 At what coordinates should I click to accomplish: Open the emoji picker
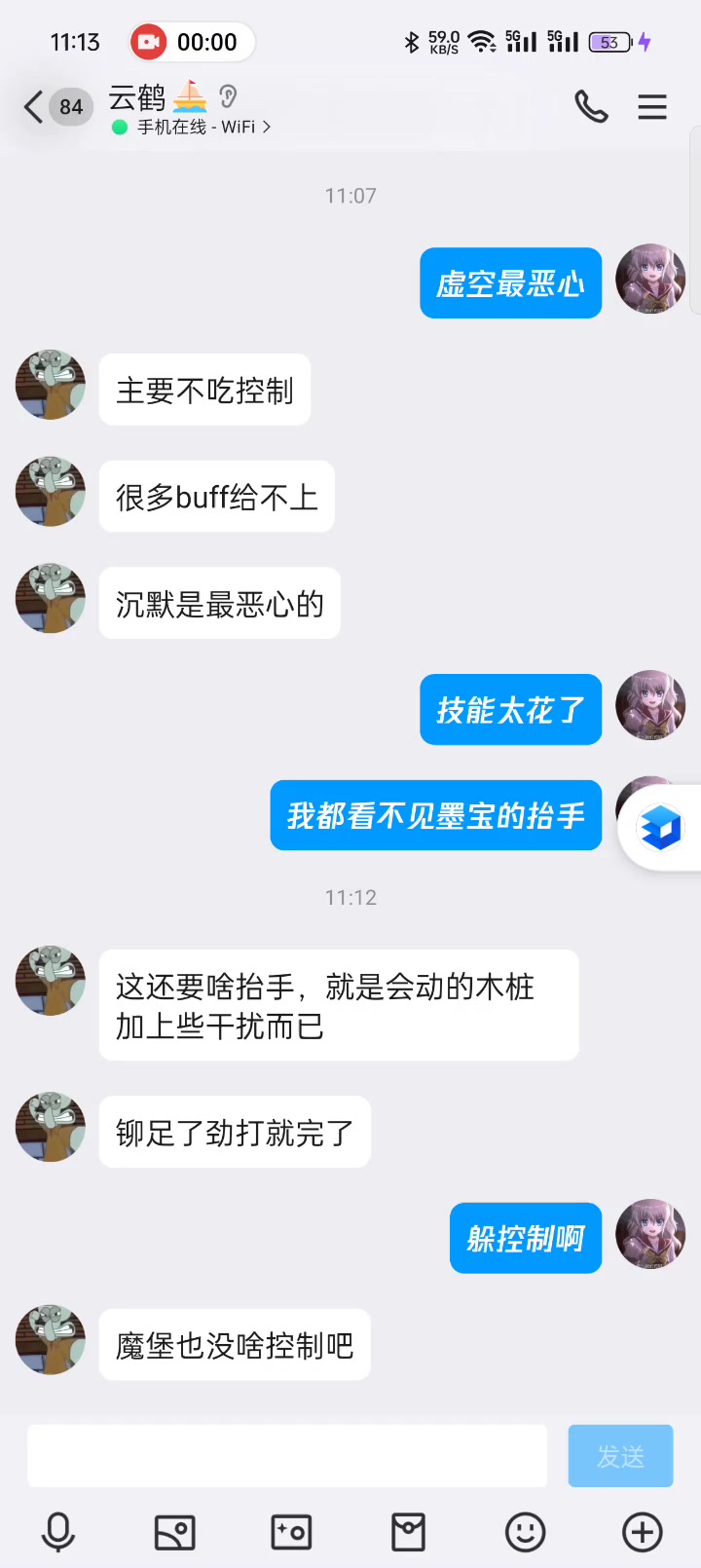pos(525,1532)
